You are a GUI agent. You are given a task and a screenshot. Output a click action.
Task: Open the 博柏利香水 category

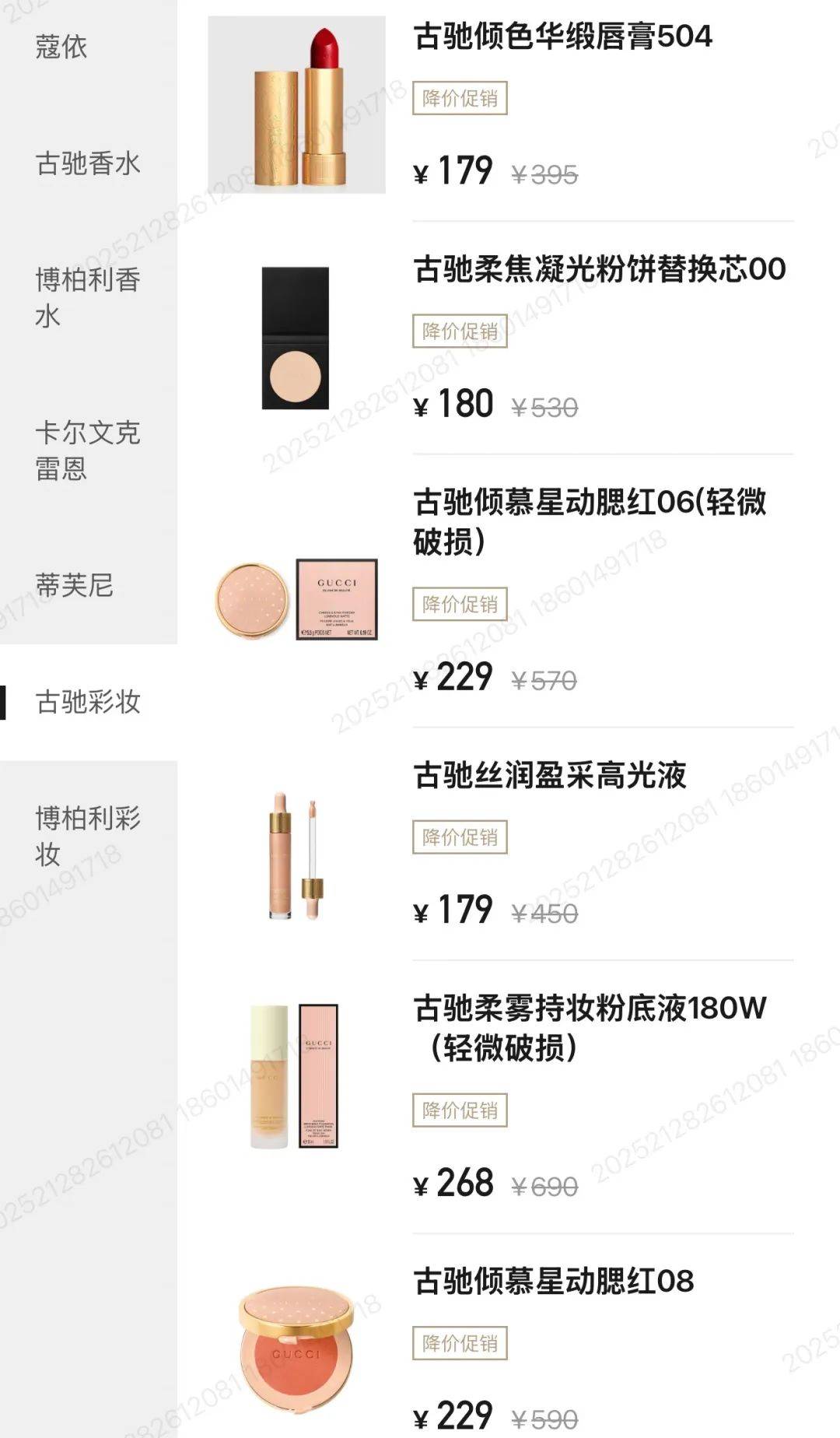(x=88, y=298)
